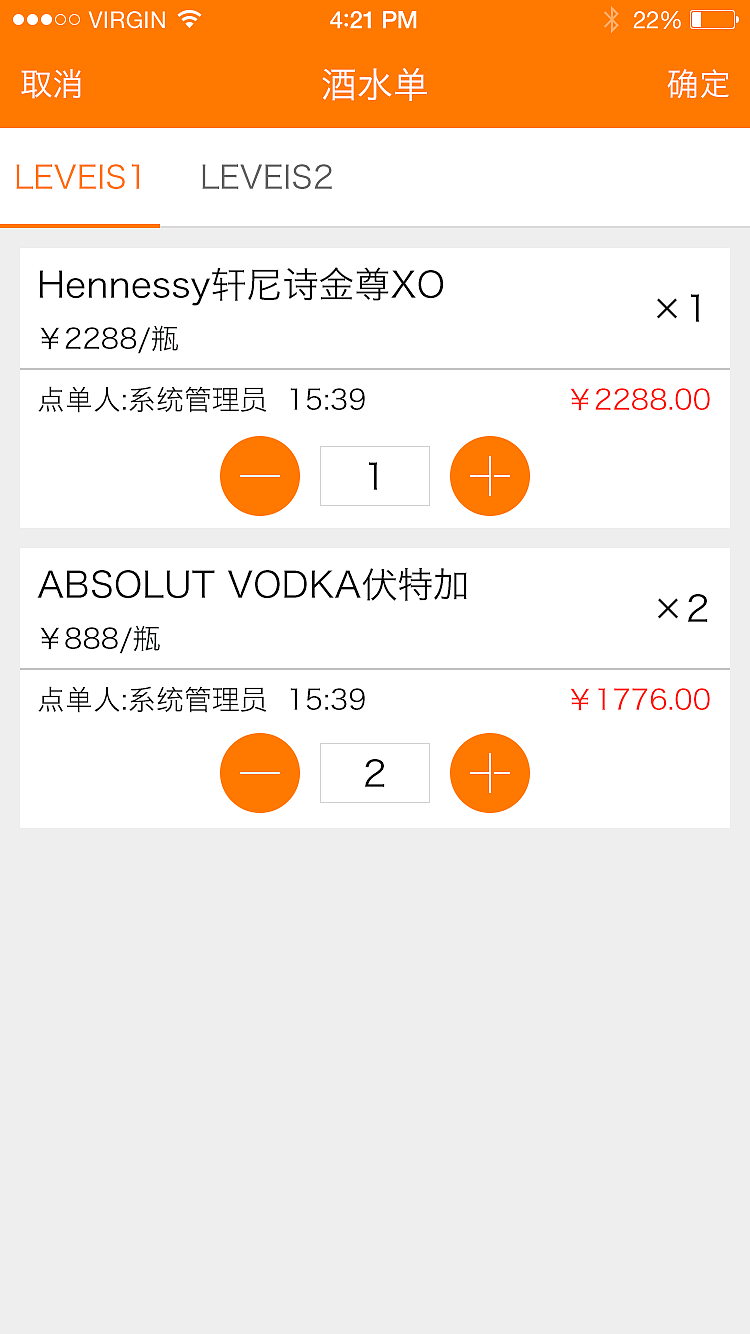
Task: Tap the plus icon for Hennessy轩尼诗金尊XO
Action: [489, 476]
